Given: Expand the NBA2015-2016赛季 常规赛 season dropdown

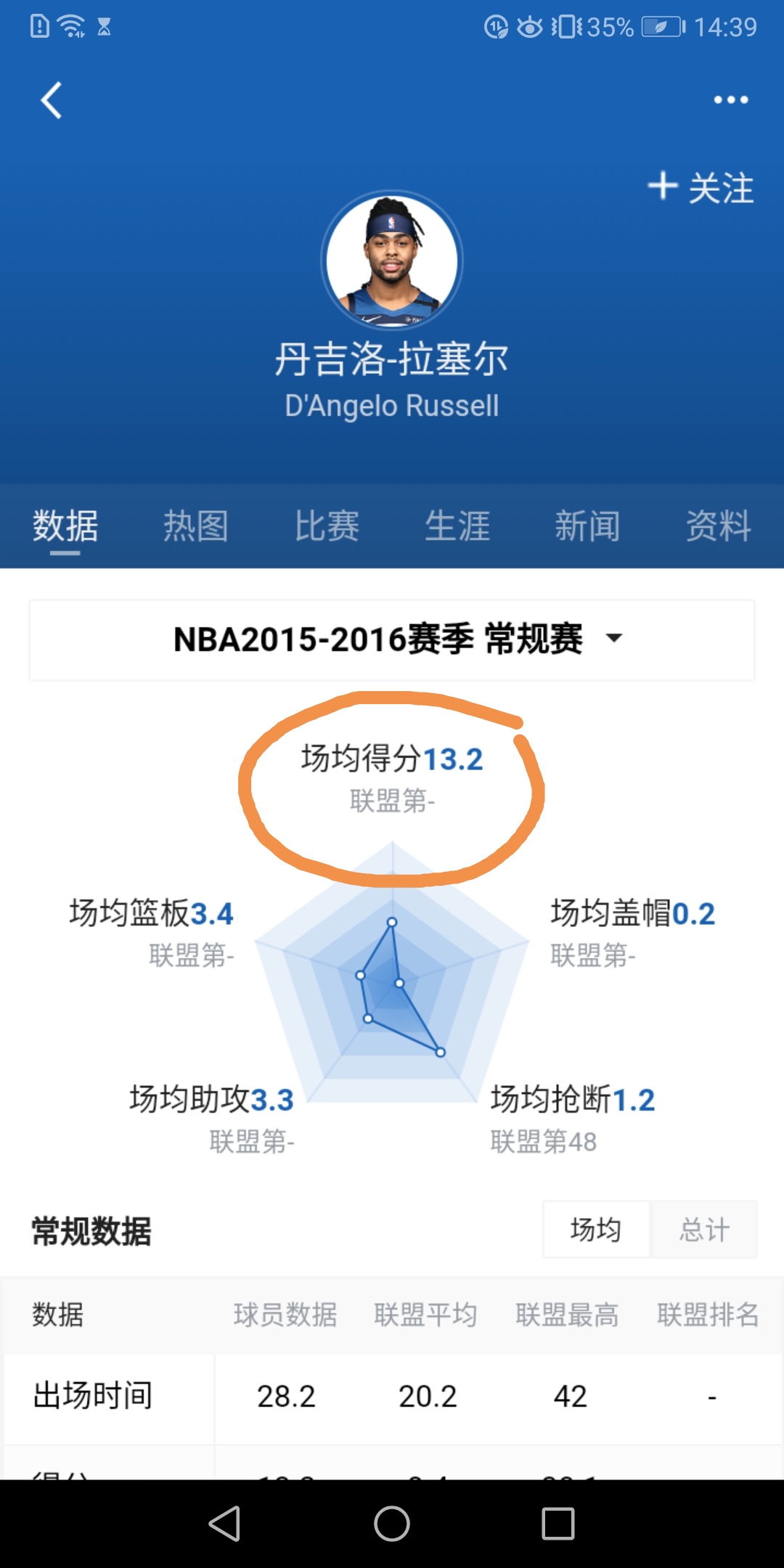Looking at the screenshot, I should [392, 640].
